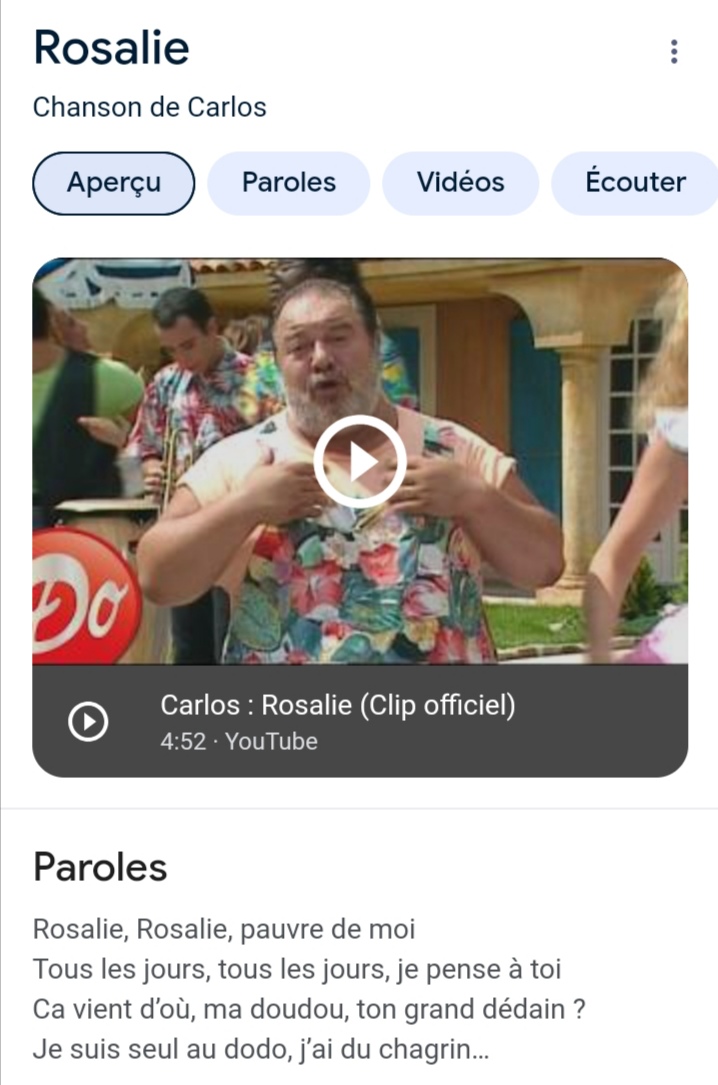Open the Carlos : Rosalie (Clip officiel) YouTube link
The height and width of the screenshot is (1085, 718).
coord(338,721)
